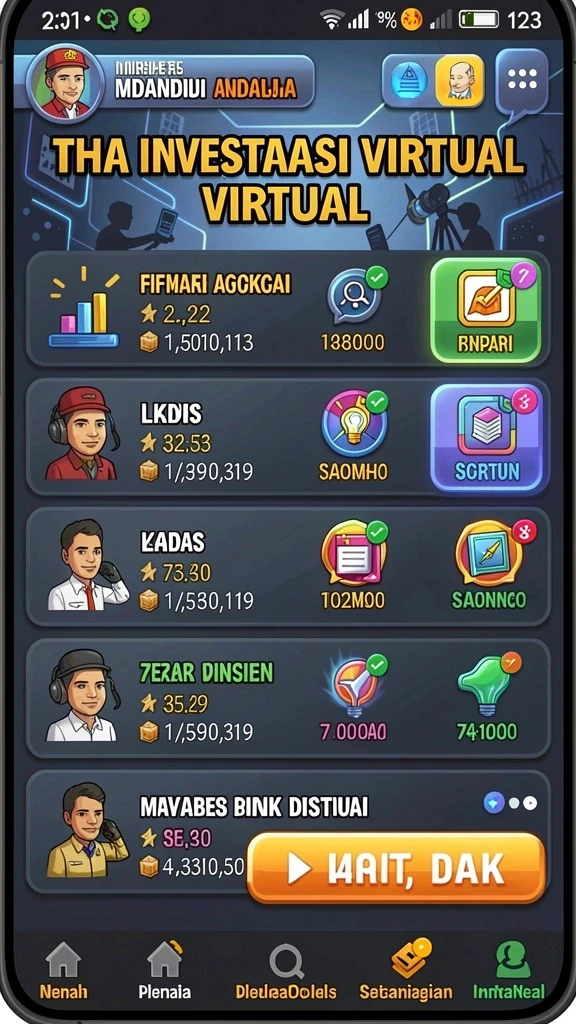
Task: Open the DledraDolels search tab
Action: (286, 972)
